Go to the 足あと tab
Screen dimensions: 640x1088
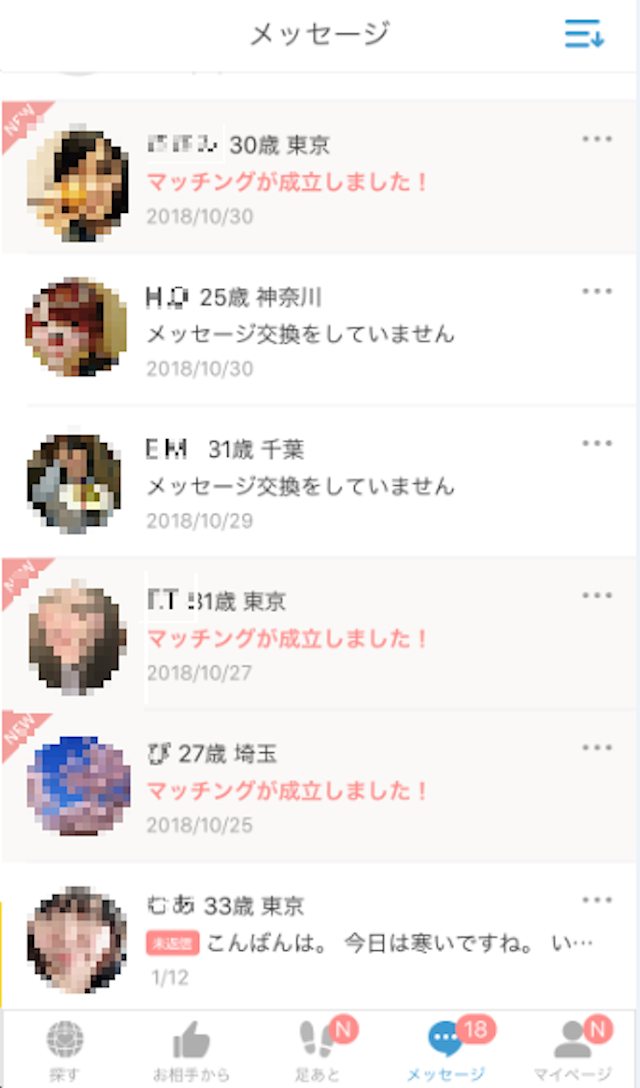318,1050
